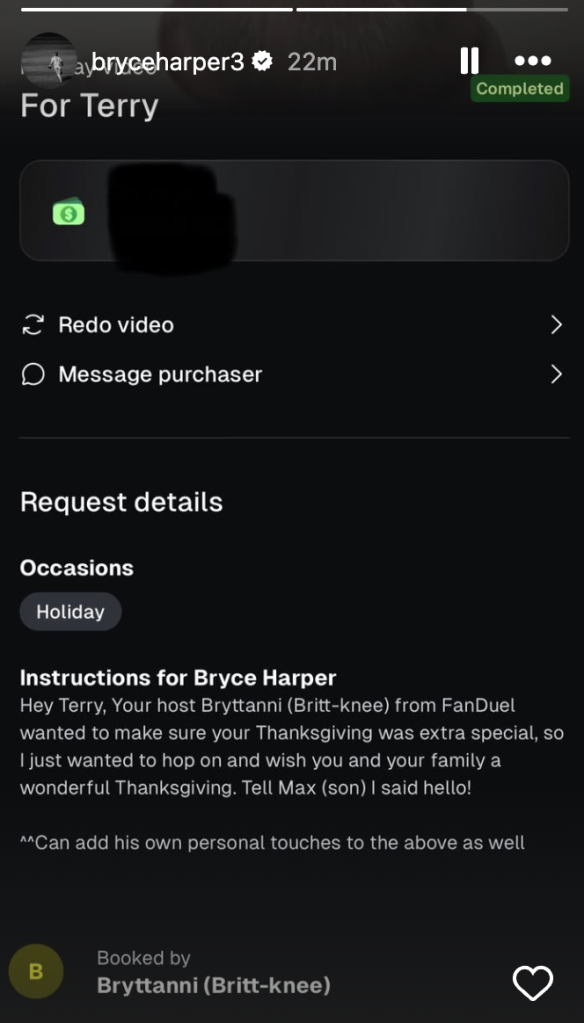584x1023 pixels.
Task: Pause the story playback
Action: pos(469,61)
